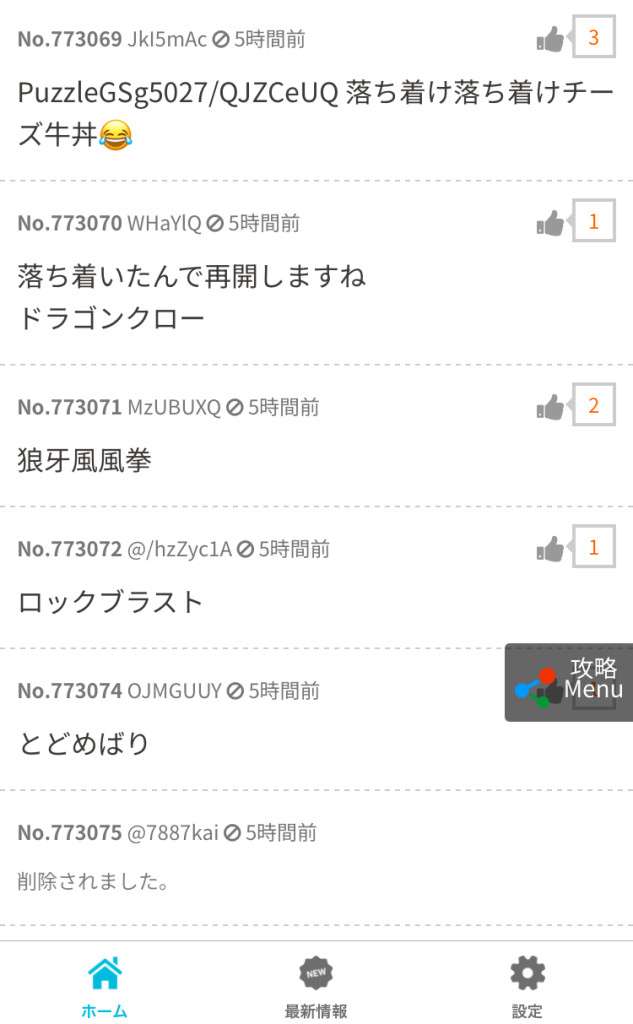
Task: Tap the block icon on comment No.773074
Action: pyautogui.click(x=235, y=691)
